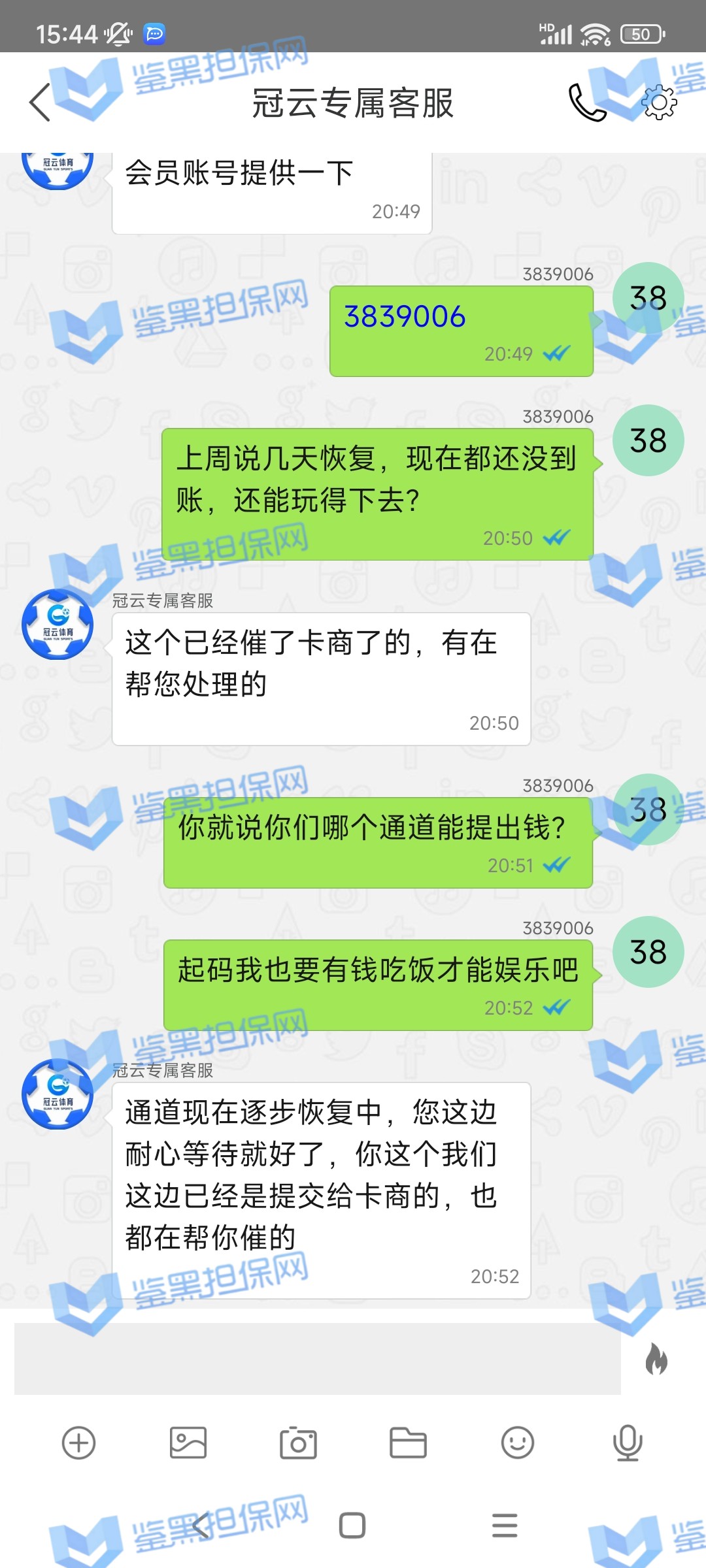Record a voice message with the microphone
Image resolution: width=706 pixels, height=1568 pixels.
point(628,1443)
